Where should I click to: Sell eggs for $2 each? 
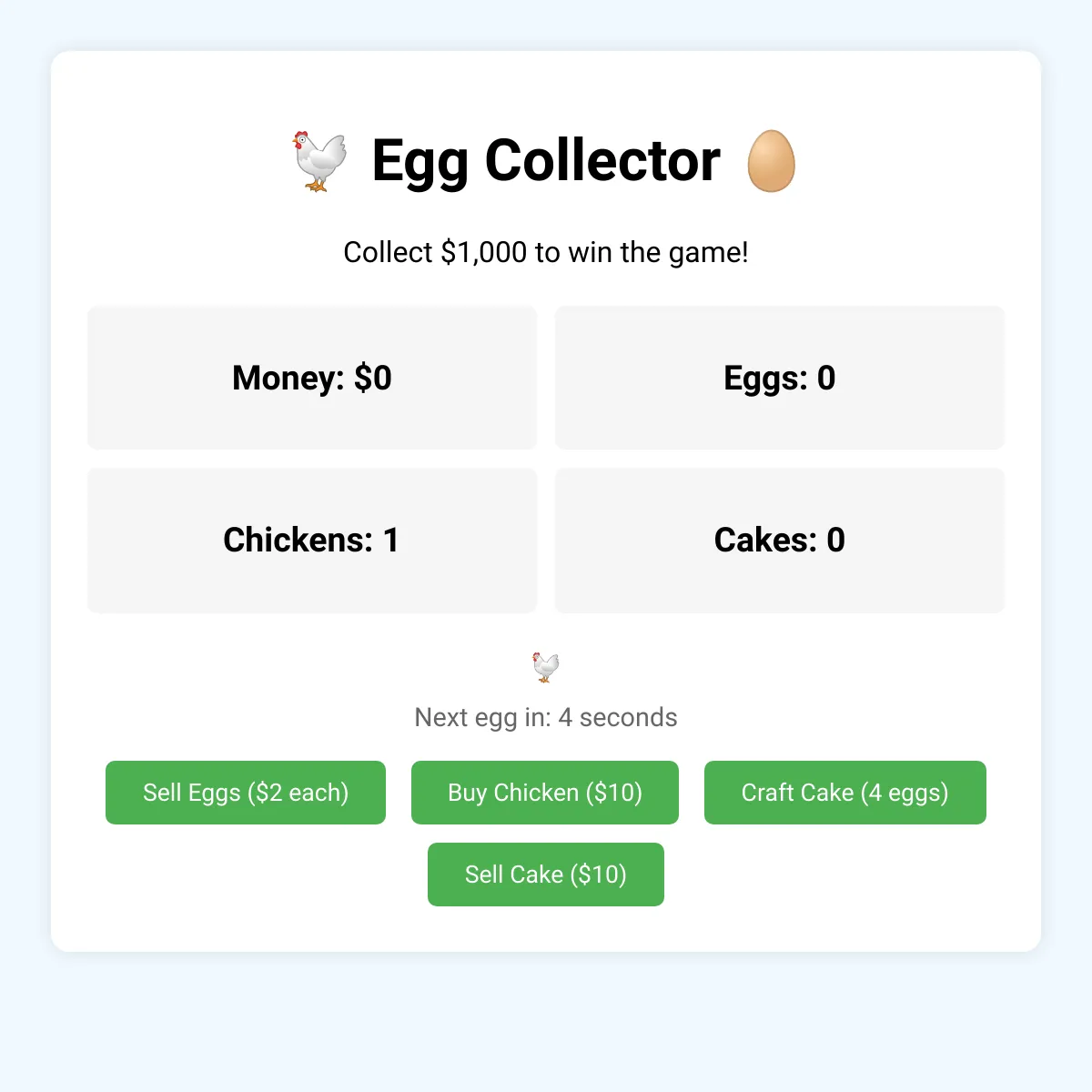[x=246, y=793]
